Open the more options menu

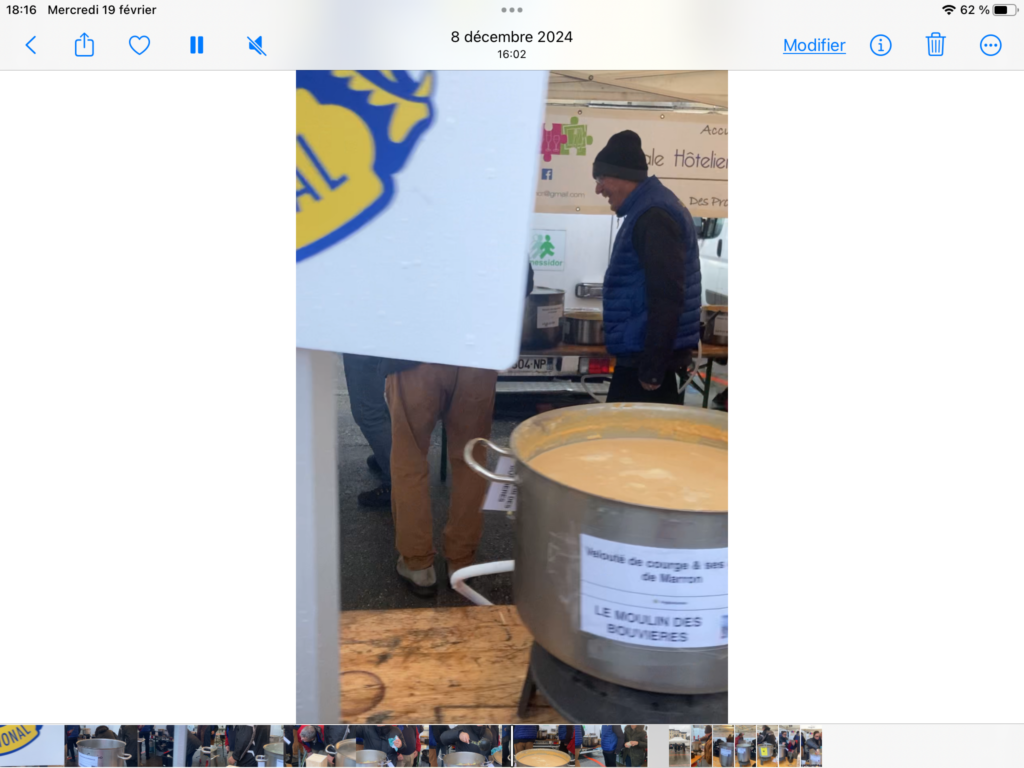pyautogui.click(x=990, y=45)
